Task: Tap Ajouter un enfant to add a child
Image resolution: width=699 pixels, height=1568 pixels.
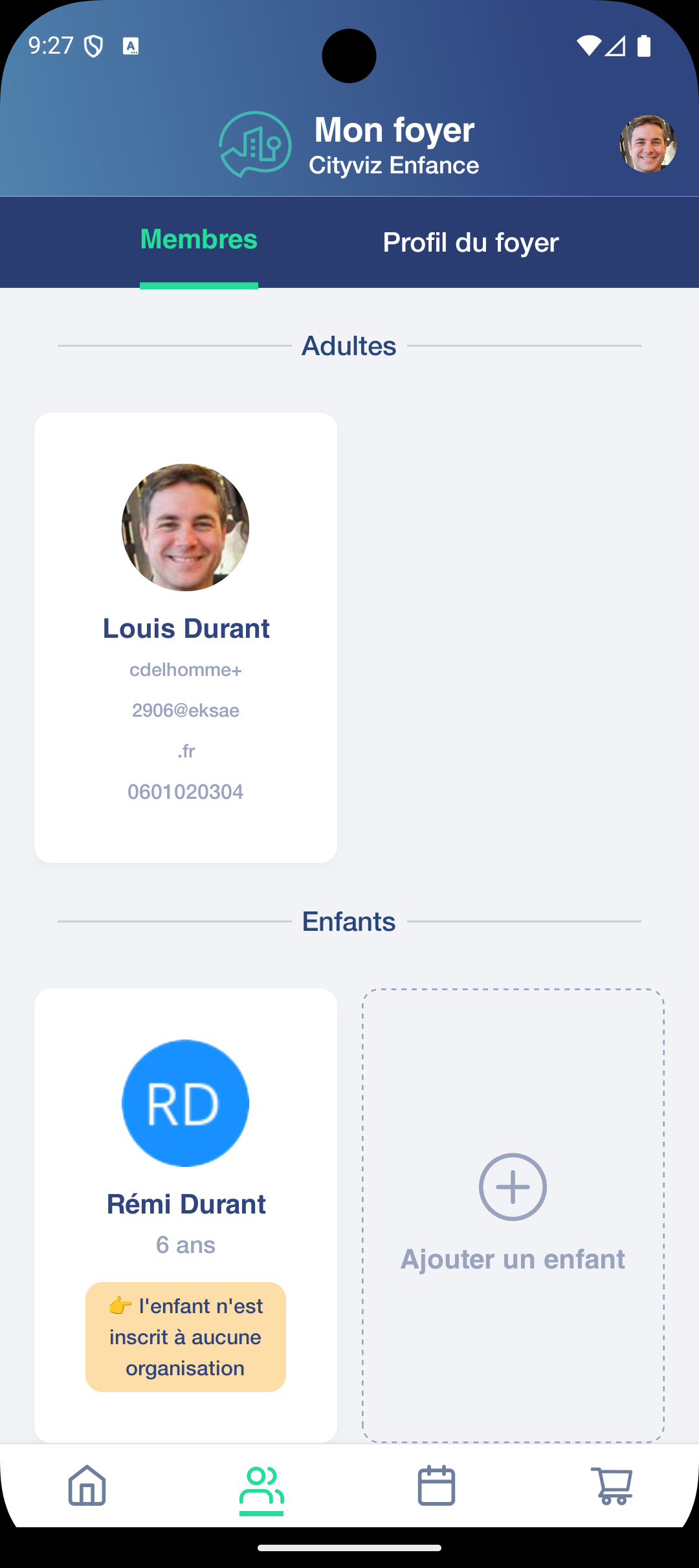Action: pyautogui.click(x=513, y=1215)
